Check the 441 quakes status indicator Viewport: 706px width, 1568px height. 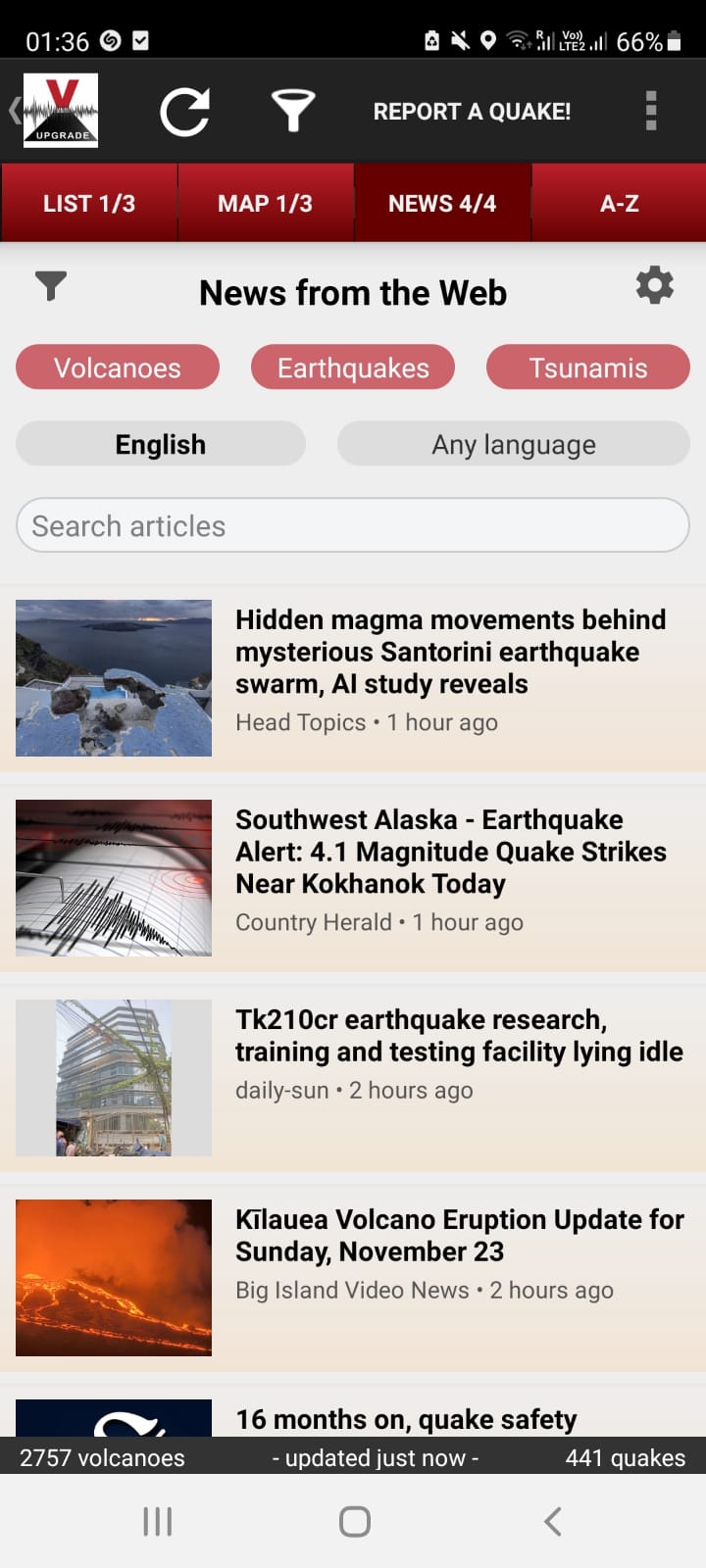click(x=625, y=1457)
